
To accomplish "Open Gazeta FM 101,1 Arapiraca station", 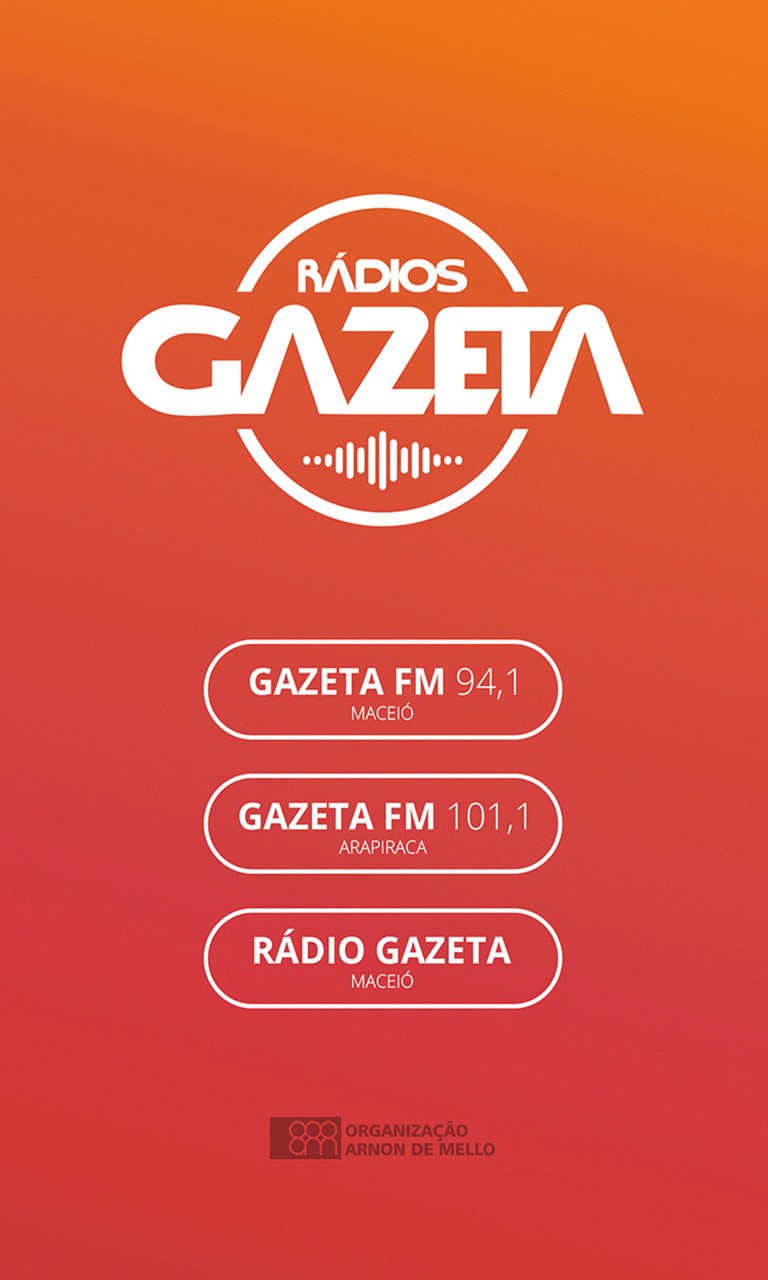I will tap(383, 823).
